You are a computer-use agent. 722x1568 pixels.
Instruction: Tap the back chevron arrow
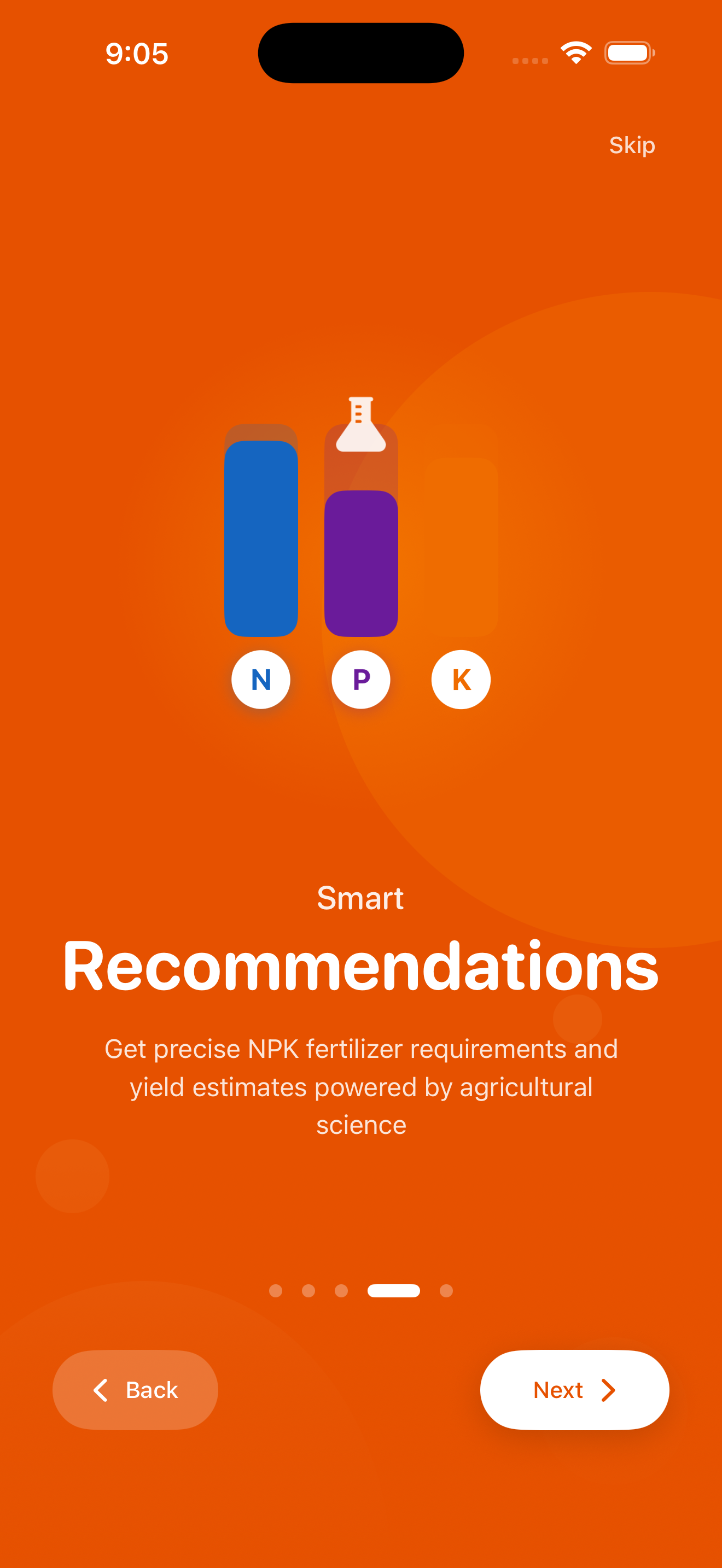(102, 1390)
